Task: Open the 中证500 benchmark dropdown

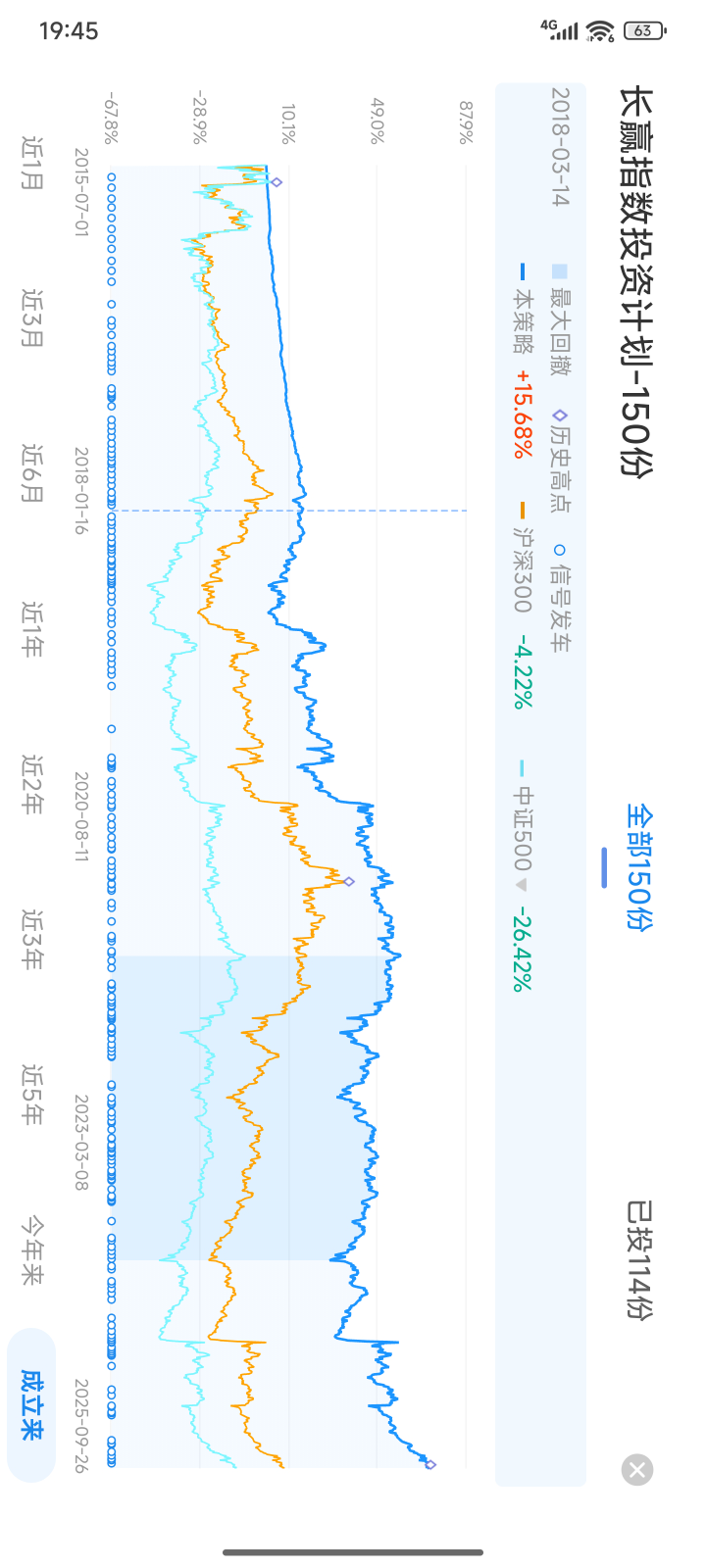Action: 522,884
